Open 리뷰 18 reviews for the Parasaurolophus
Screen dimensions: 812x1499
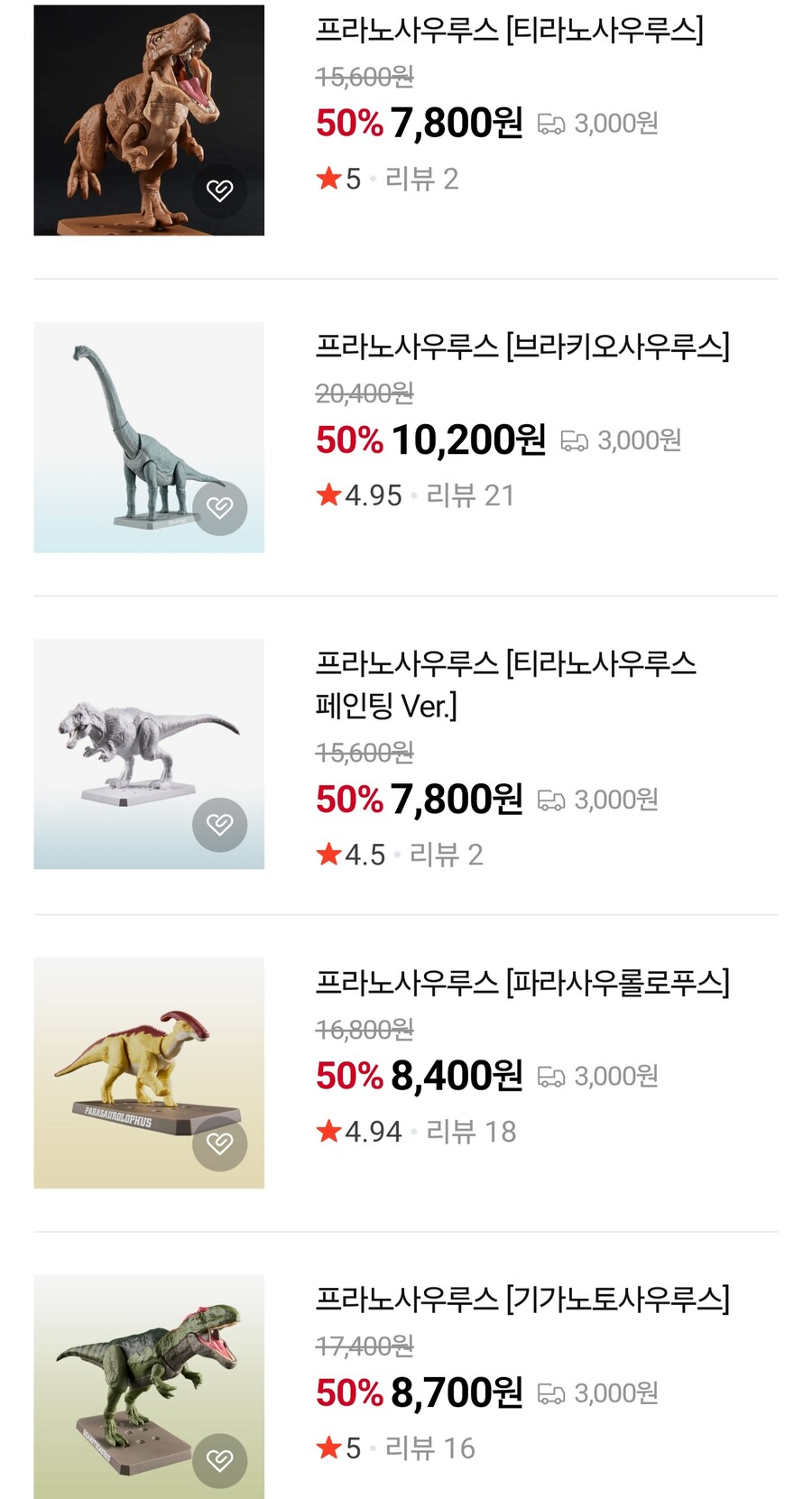coord(471,1131)
